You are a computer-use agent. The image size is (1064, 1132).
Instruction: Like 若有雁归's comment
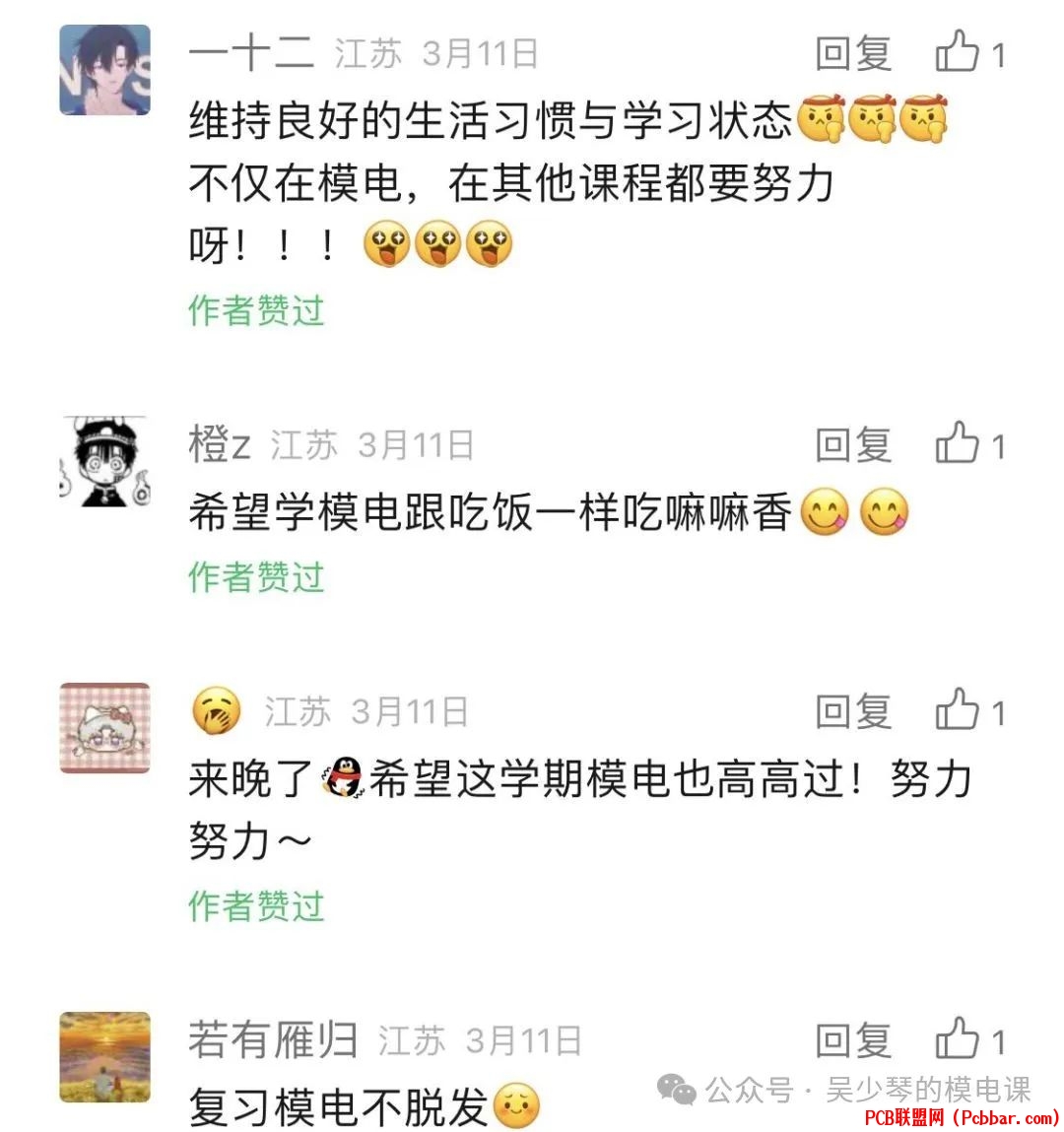coord(958,1038)
